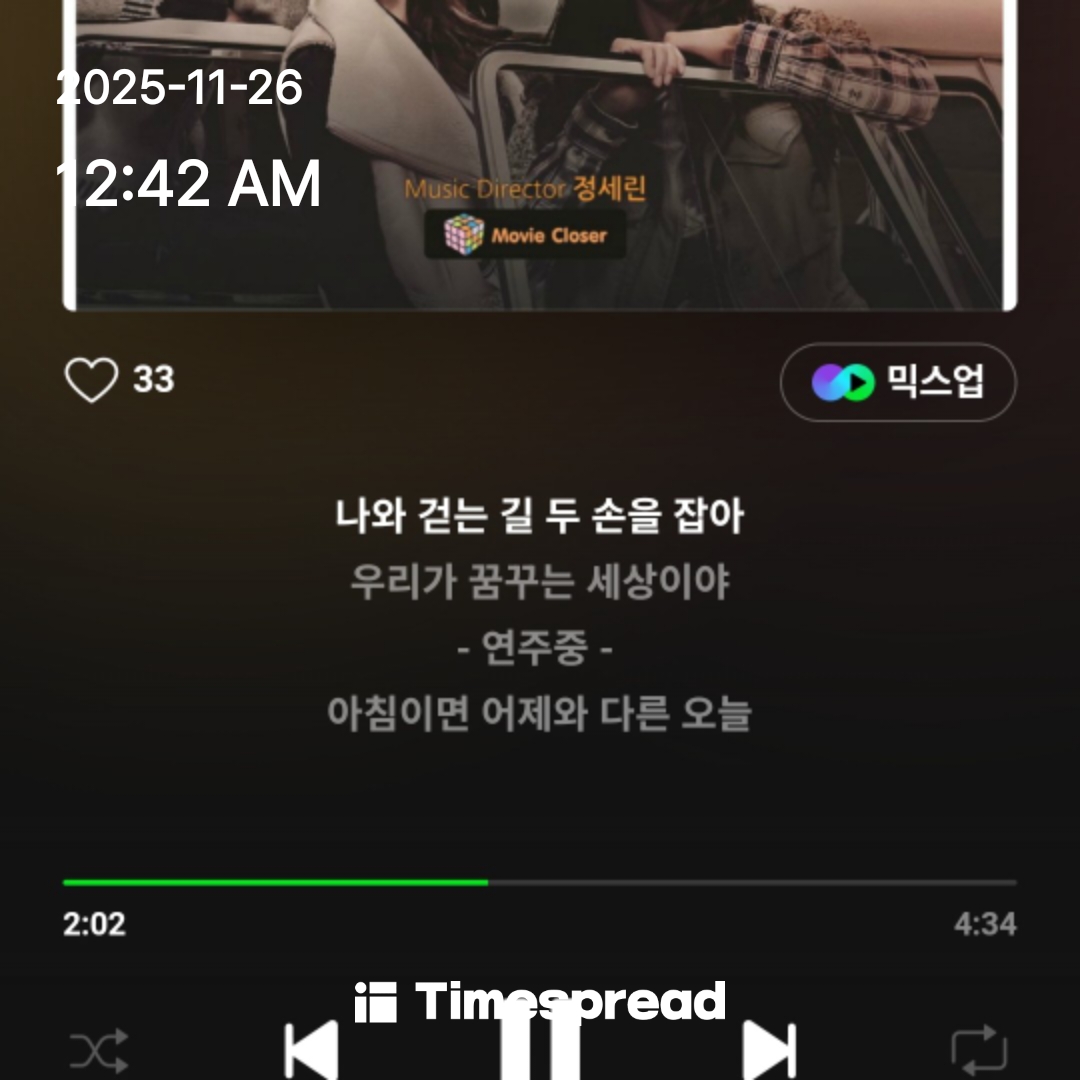
Task: Like the song with the heart icon
Action: (x=91, y=380)
